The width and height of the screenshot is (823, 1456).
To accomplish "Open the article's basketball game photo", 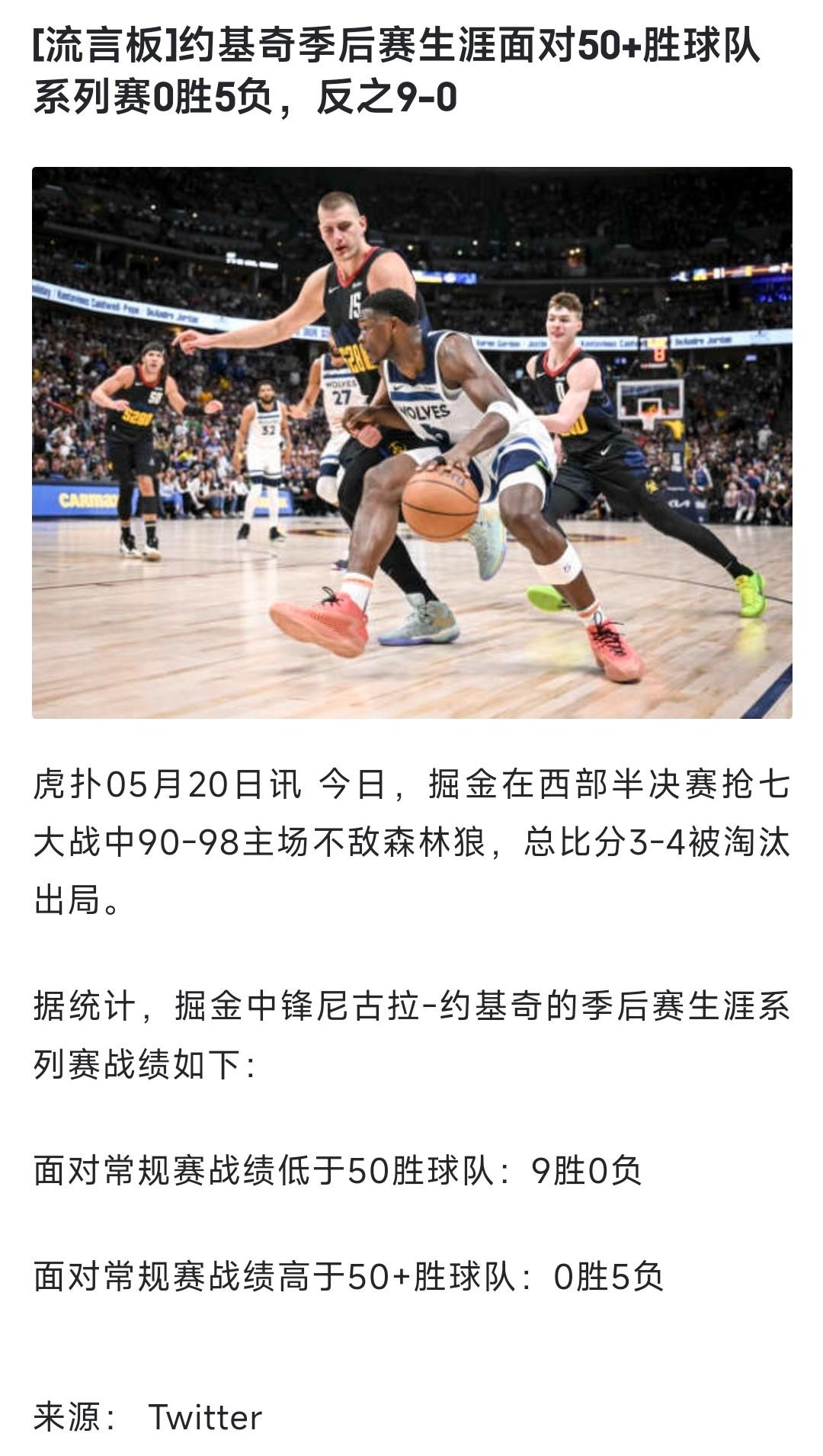I will pyautogui.click(x=411, y=442).
